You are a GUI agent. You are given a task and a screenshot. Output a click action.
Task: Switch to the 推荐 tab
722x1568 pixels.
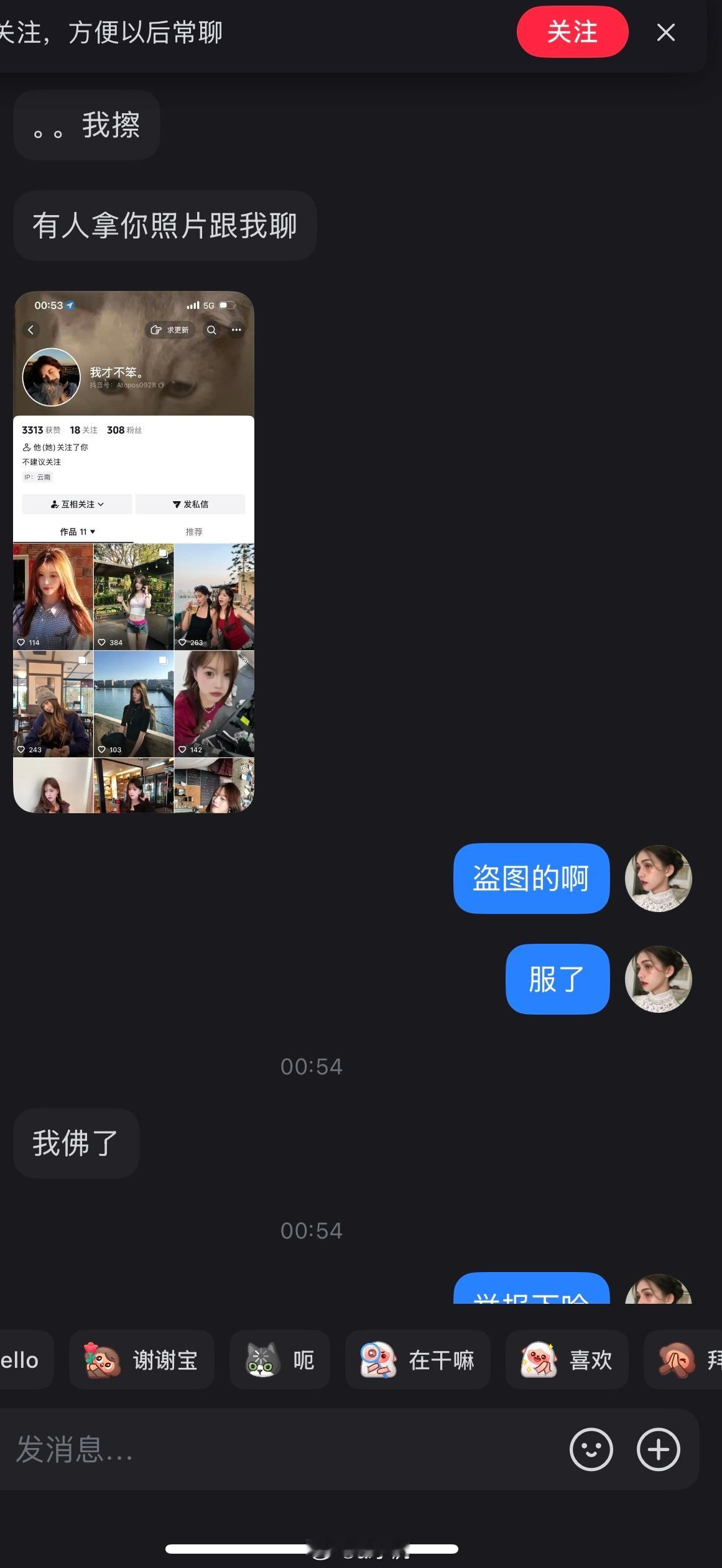[x=195, y=532]
